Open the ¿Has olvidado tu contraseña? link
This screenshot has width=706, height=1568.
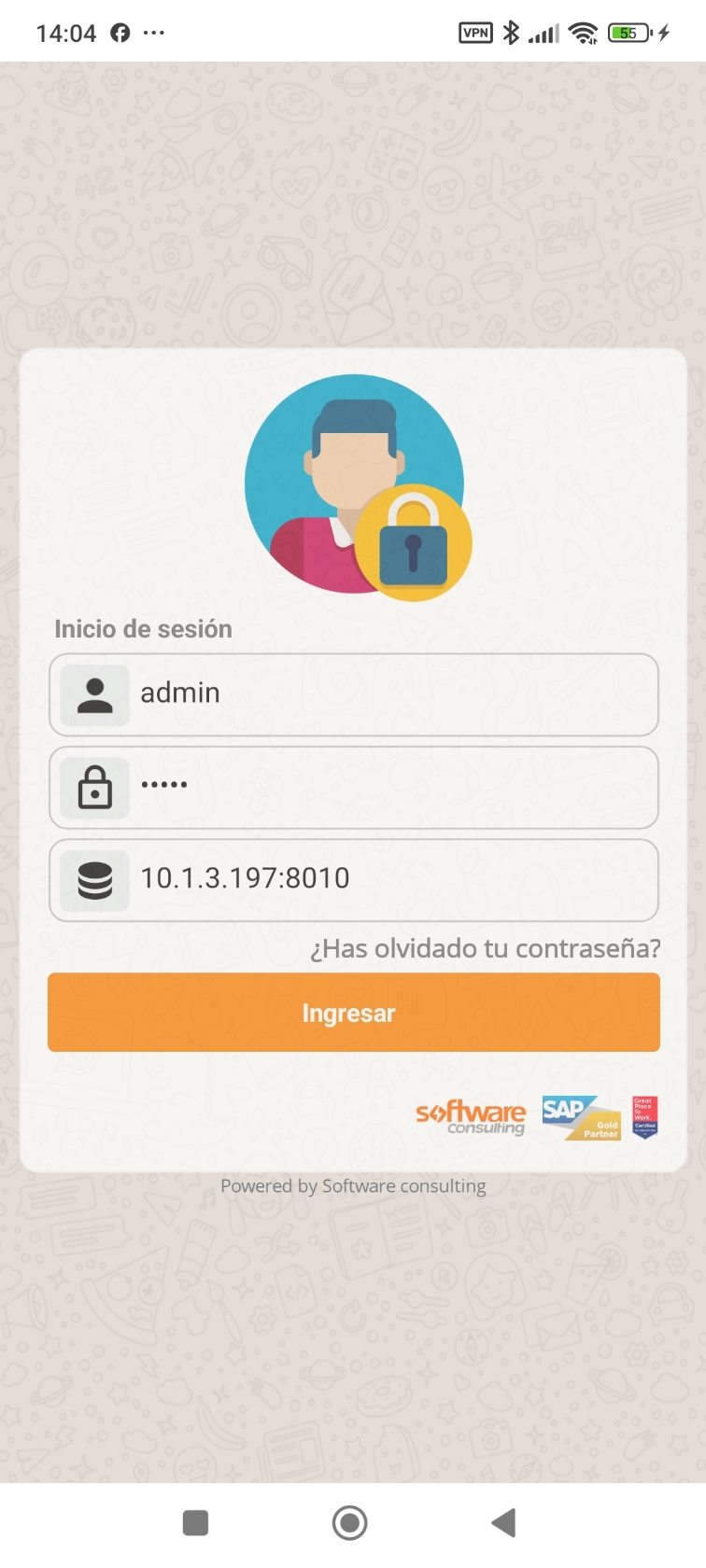(485, 948)
